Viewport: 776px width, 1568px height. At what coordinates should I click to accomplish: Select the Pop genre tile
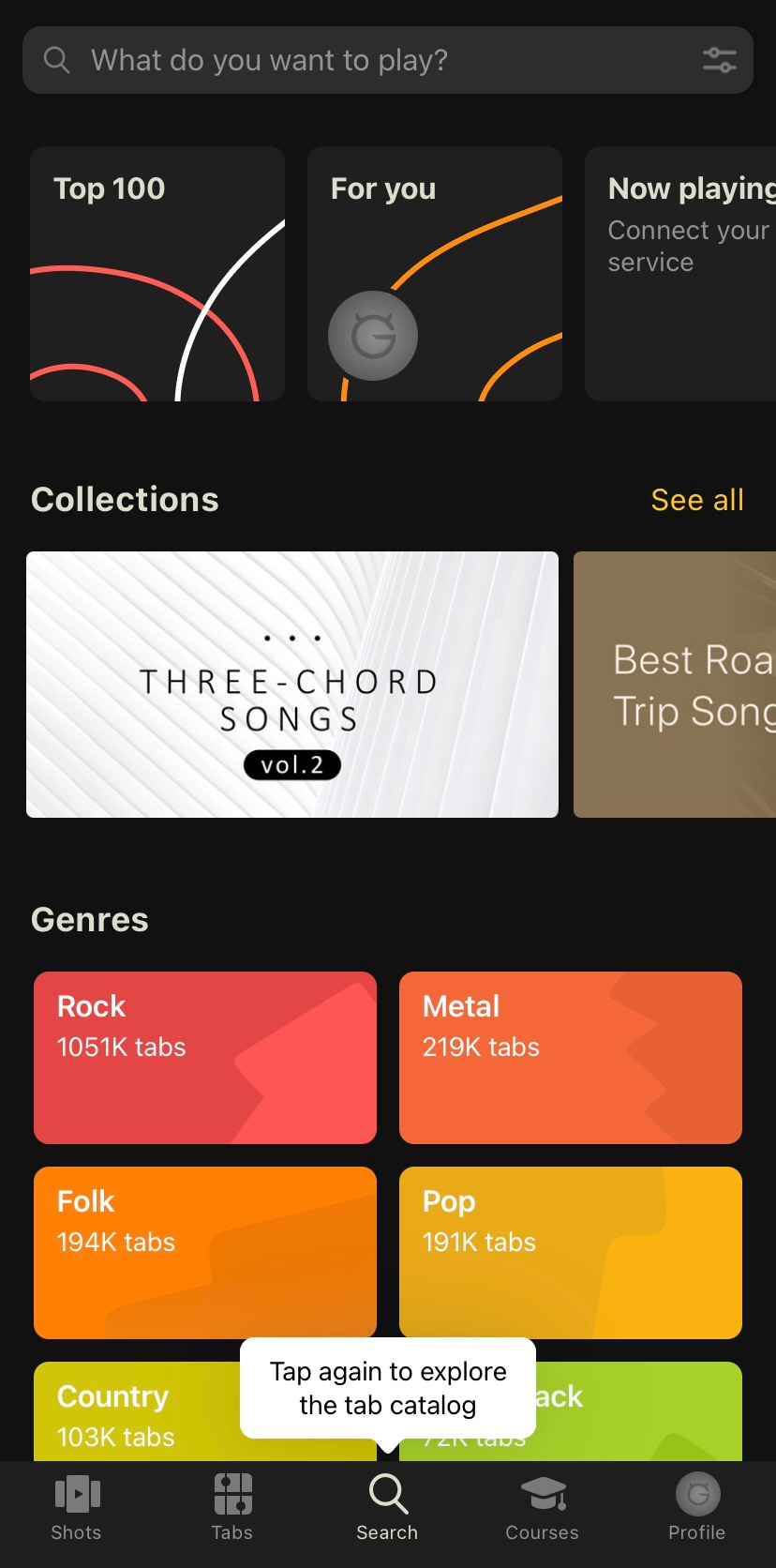(x=571, y=1253)
